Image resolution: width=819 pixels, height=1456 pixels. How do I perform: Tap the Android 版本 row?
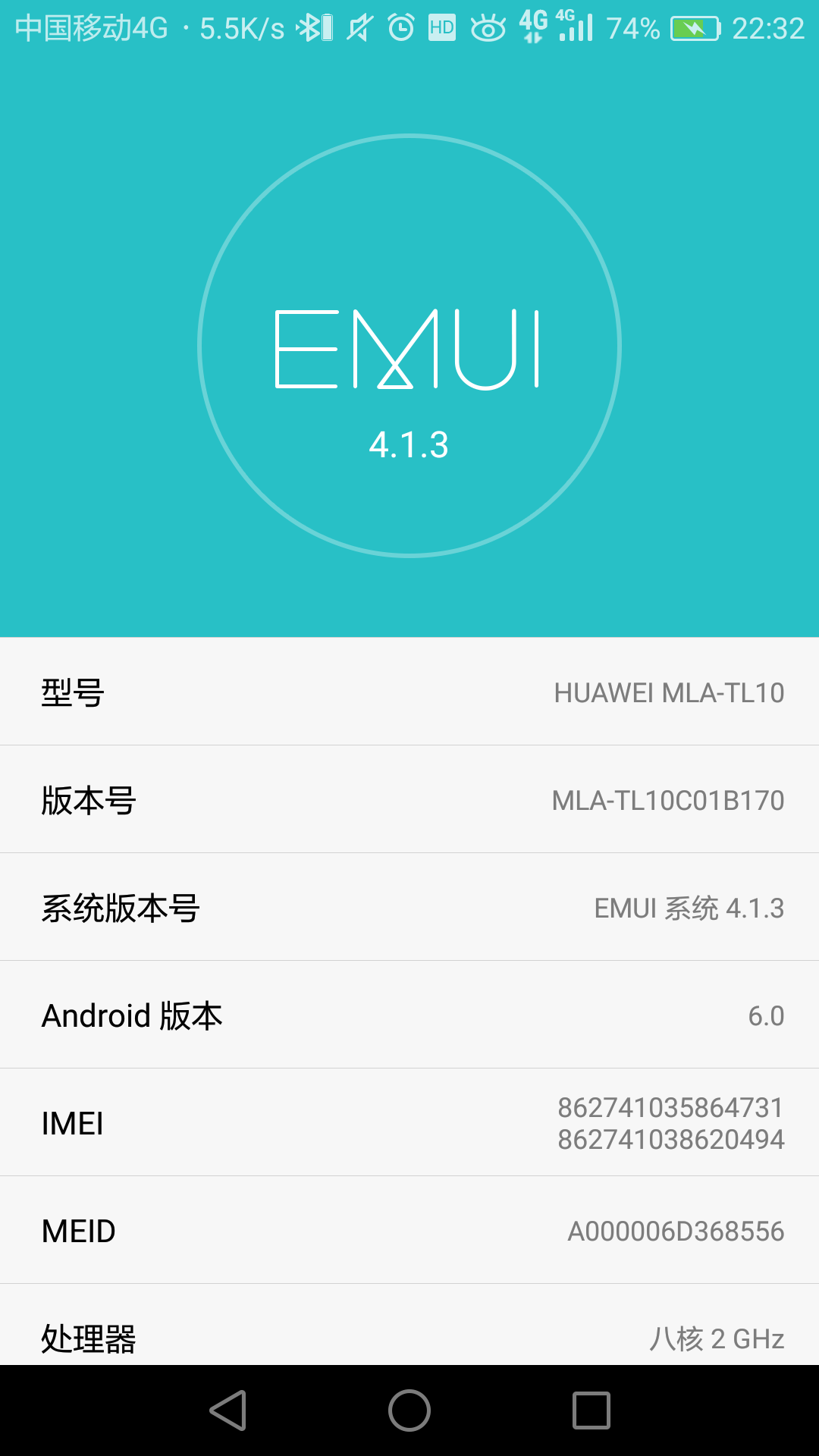(x=409, y=1015)
